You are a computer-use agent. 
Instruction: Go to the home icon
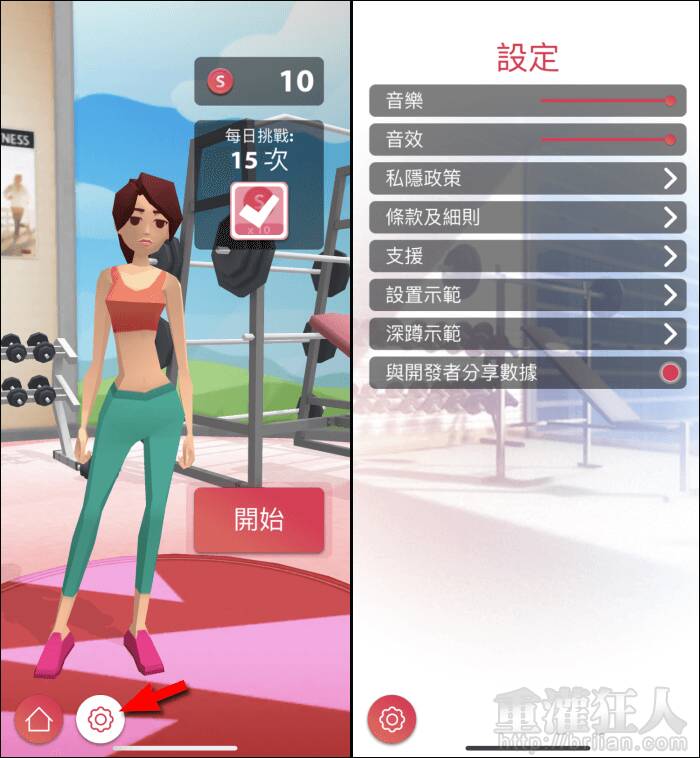39,719
